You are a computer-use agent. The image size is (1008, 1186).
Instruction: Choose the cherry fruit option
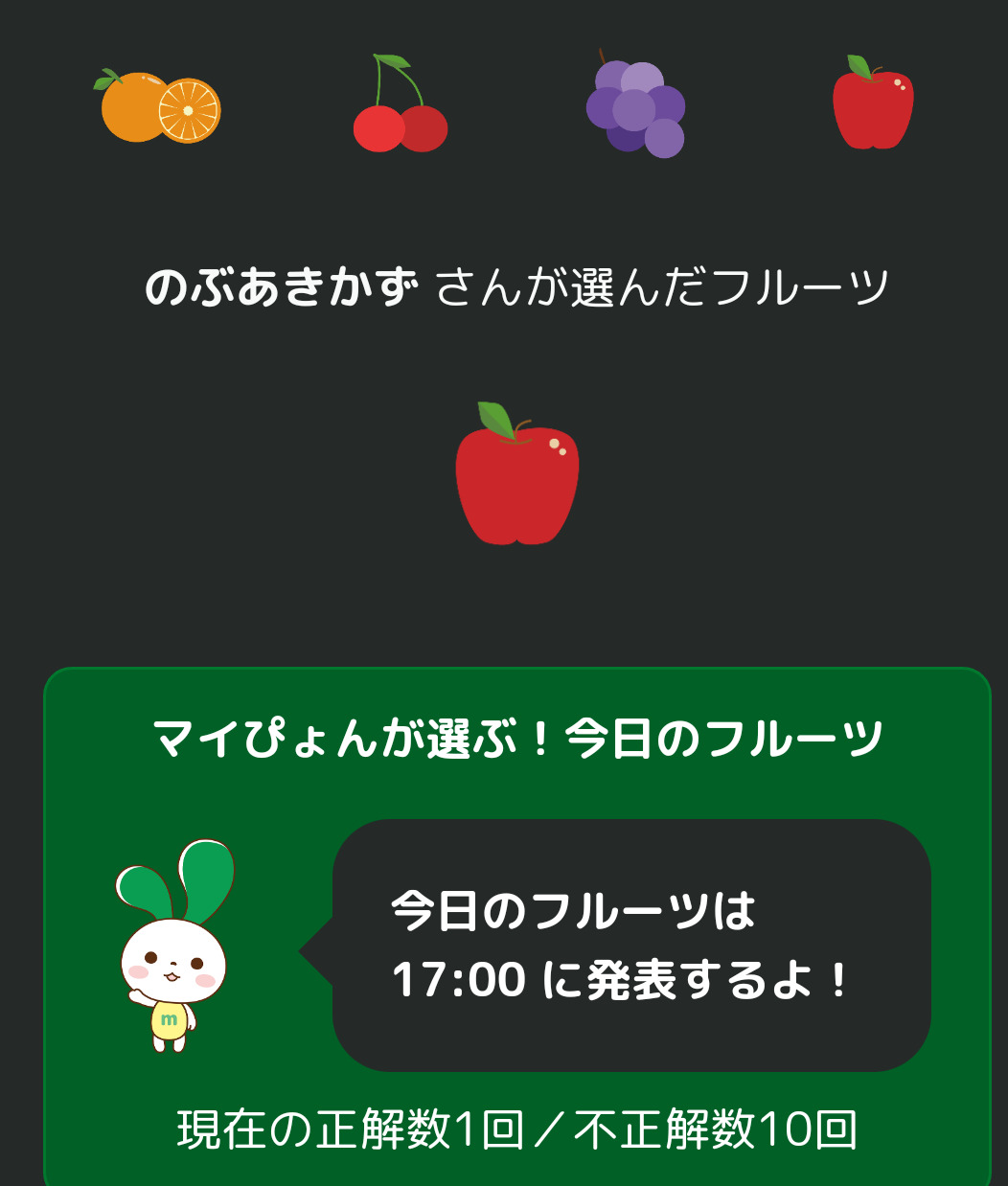coord(400,105)
